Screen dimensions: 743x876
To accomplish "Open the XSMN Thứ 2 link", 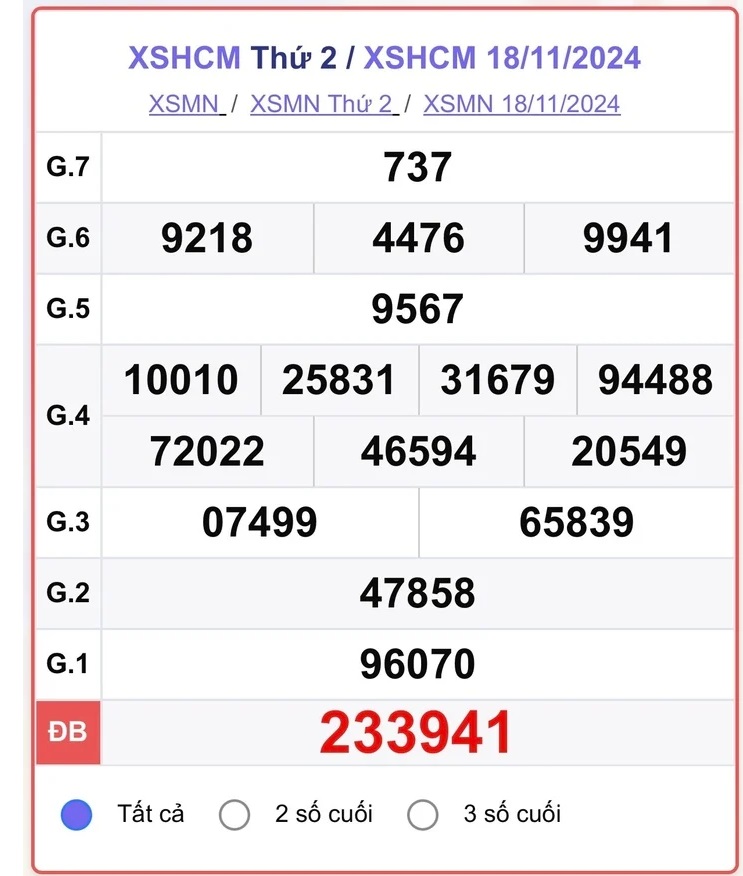I will click(322, 104).
